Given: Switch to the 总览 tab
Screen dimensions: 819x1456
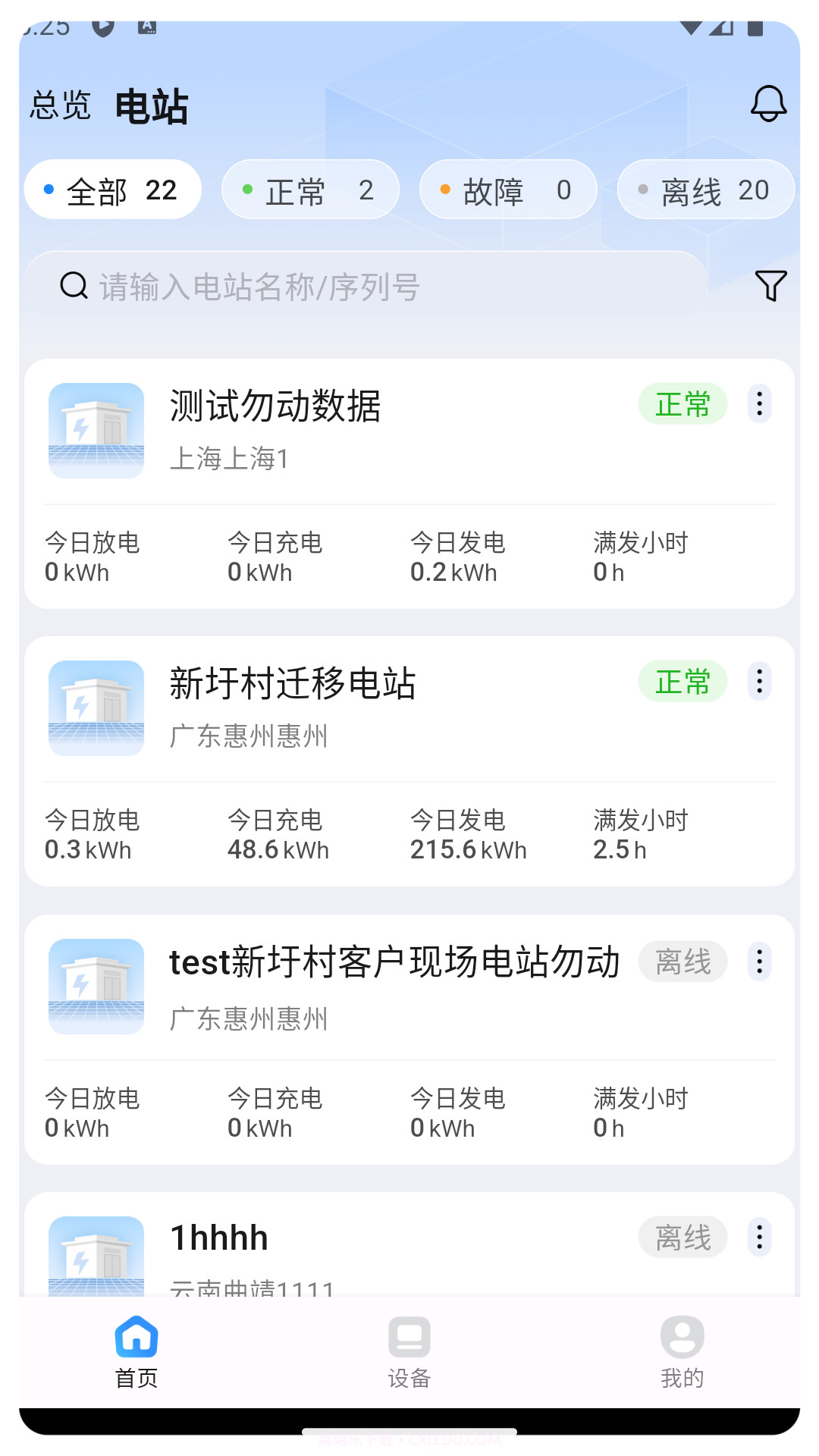Looking at the screenshot, I should 60,105.
